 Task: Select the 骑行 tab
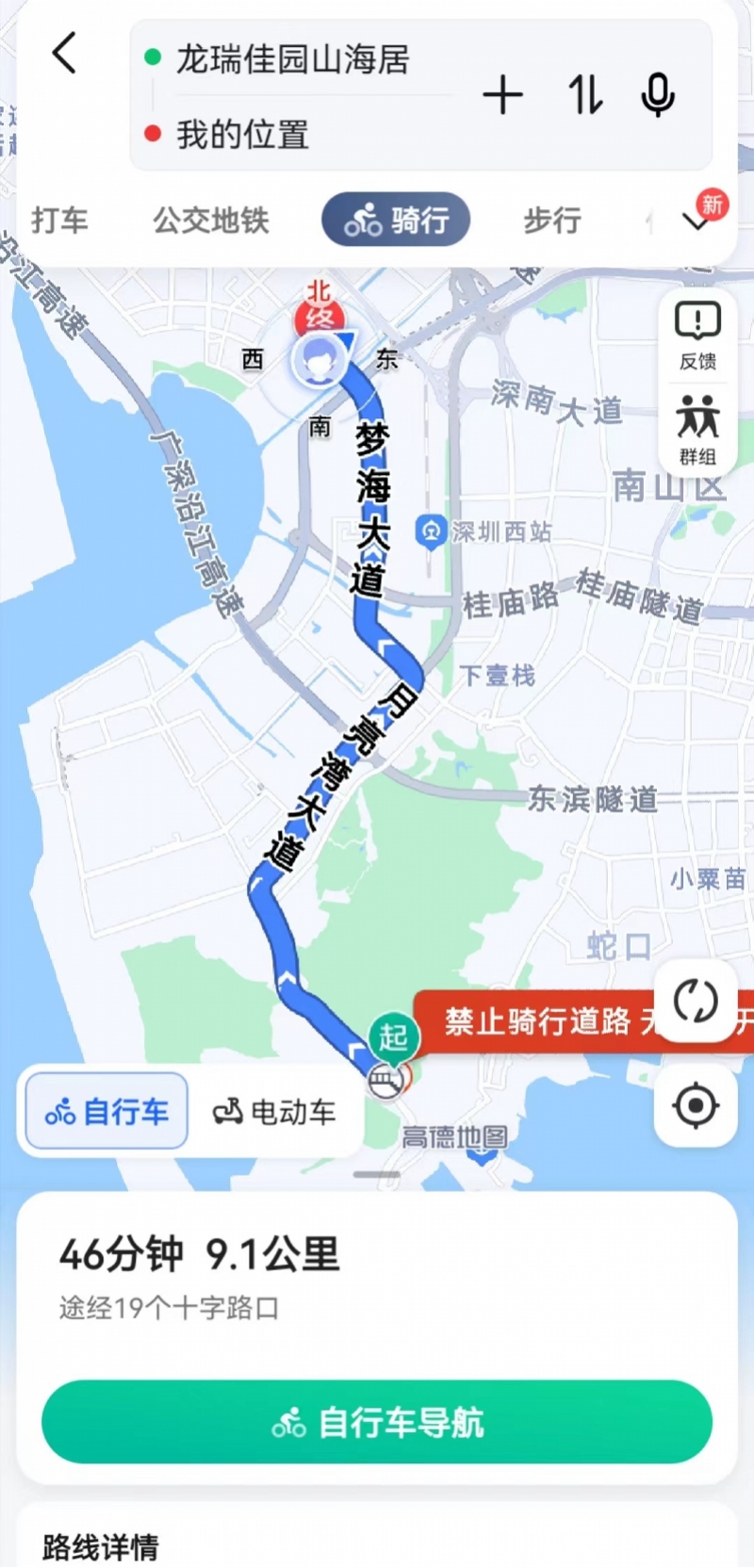click(396, 220)
